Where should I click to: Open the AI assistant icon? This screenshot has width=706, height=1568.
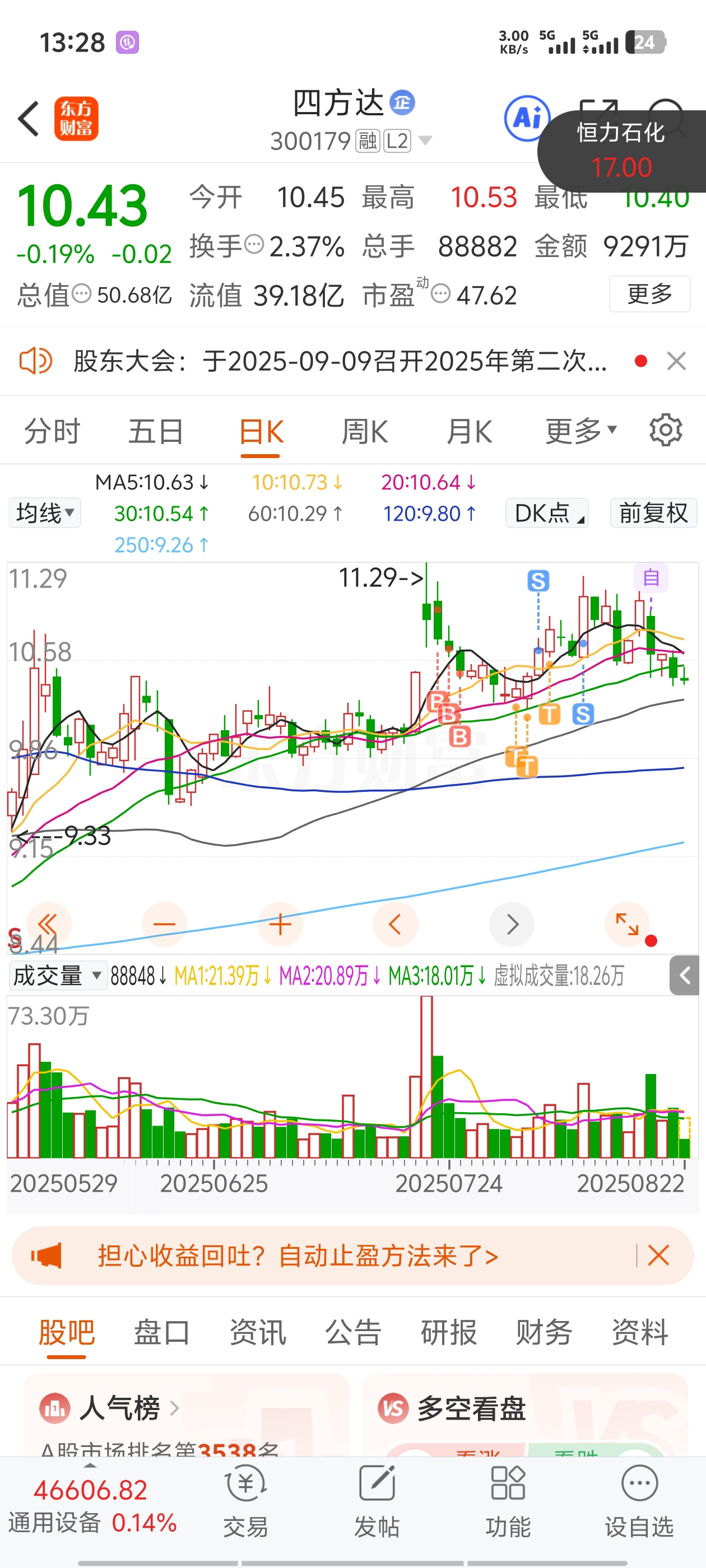tap(527, 118)
